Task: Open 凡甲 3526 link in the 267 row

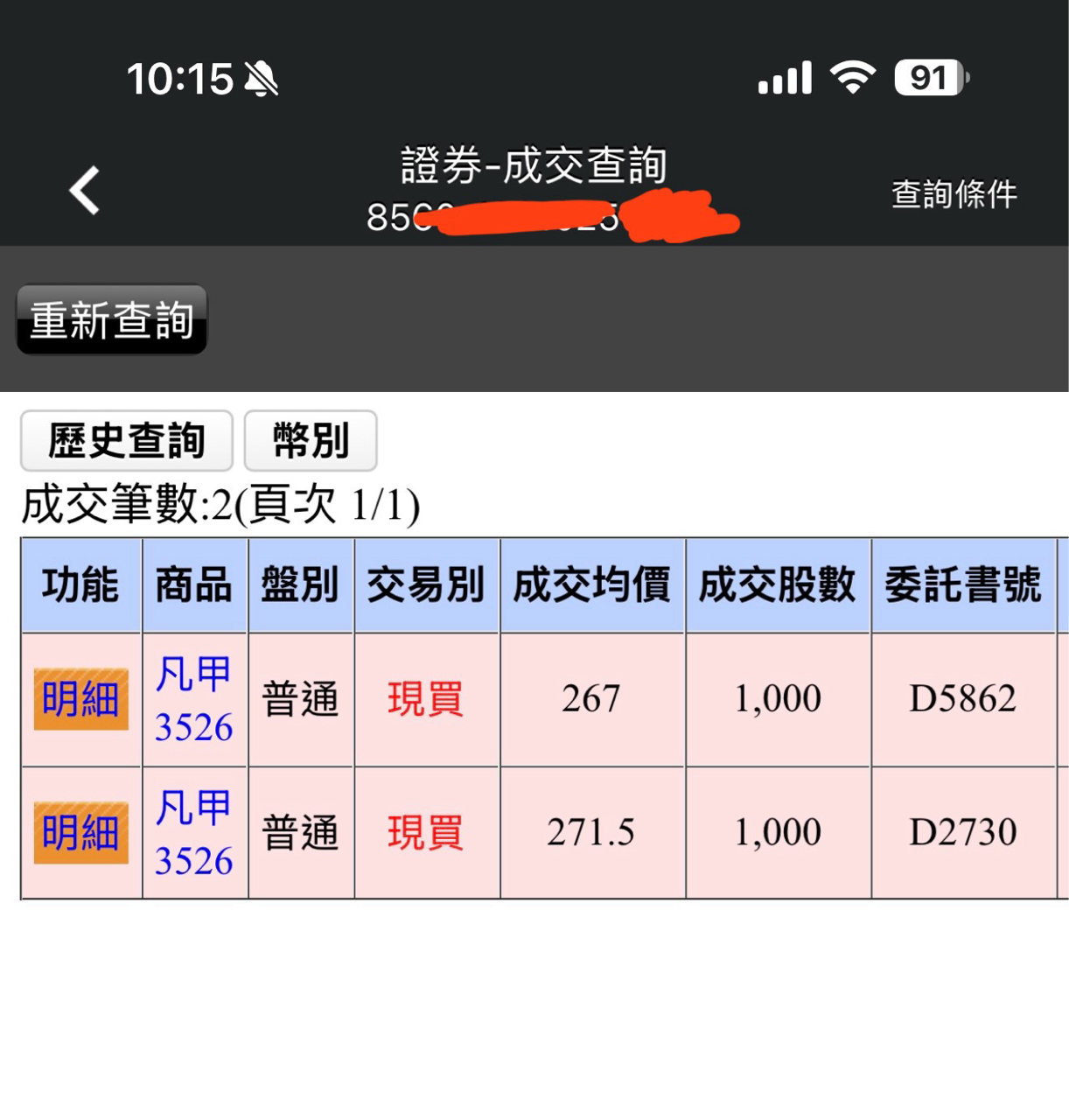Action: pyautogui.click(x=194, y=700)
